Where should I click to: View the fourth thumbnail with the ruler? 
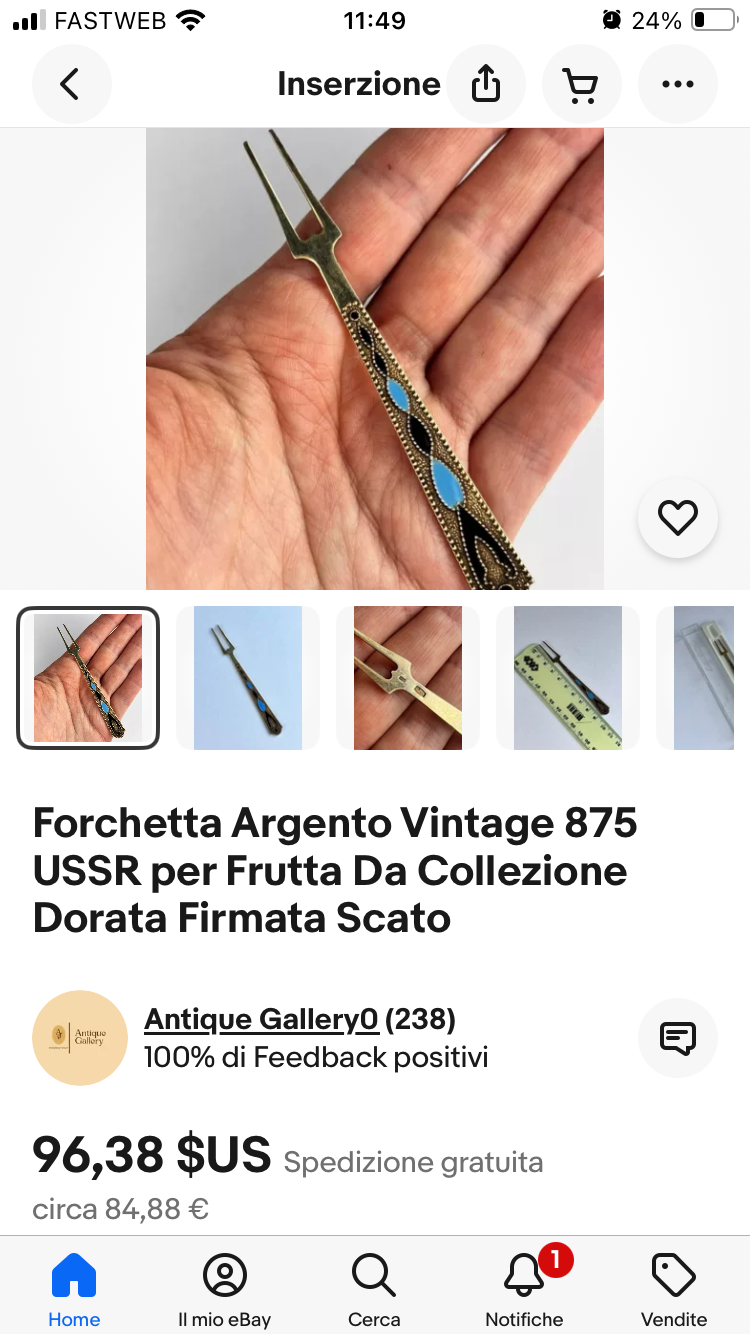(x=568, y=678)
